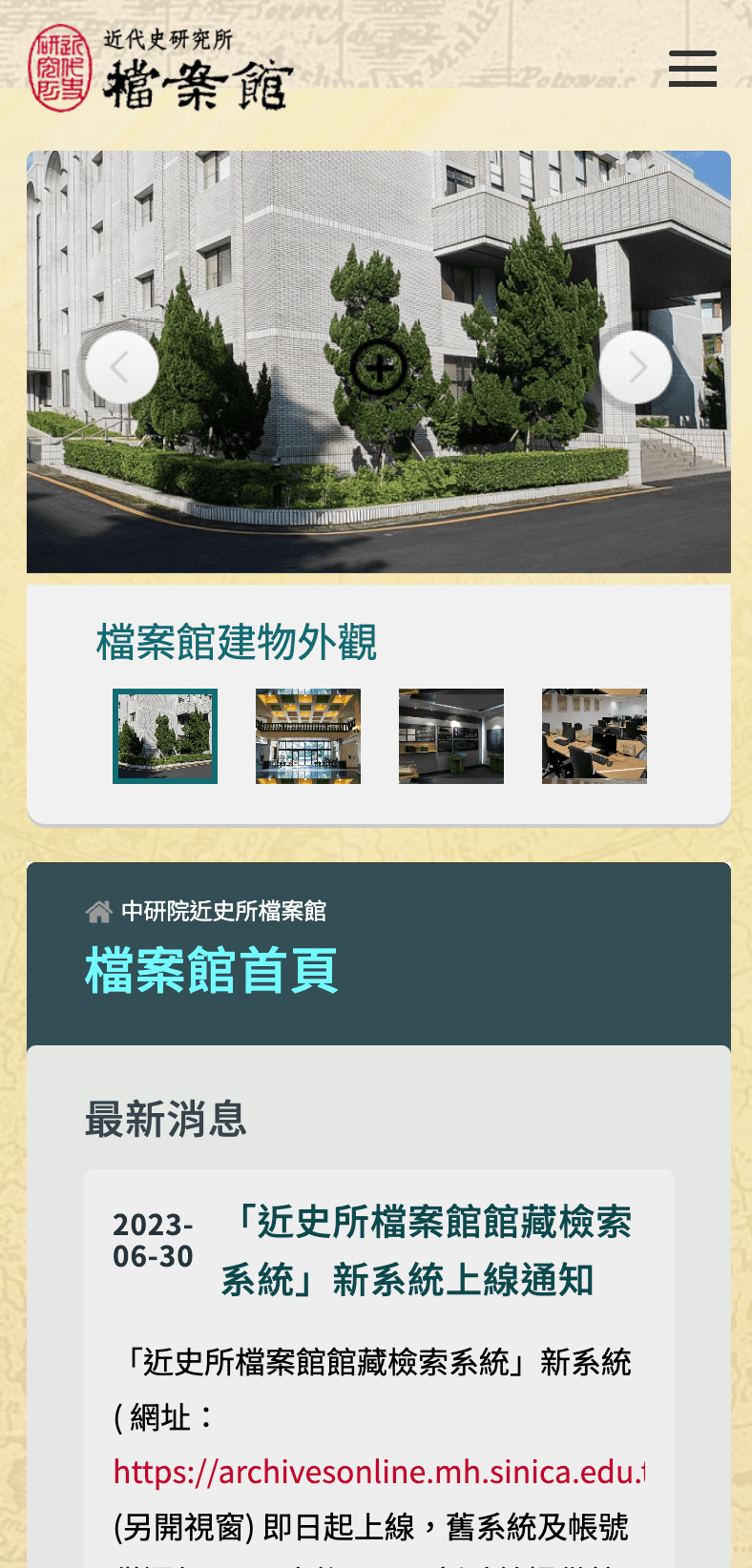Screen dimensions: 752x1568
Task: Open the archivesonline.mh.sinica.edu link
Action: pyautogui.click(x=379, y=1473)
